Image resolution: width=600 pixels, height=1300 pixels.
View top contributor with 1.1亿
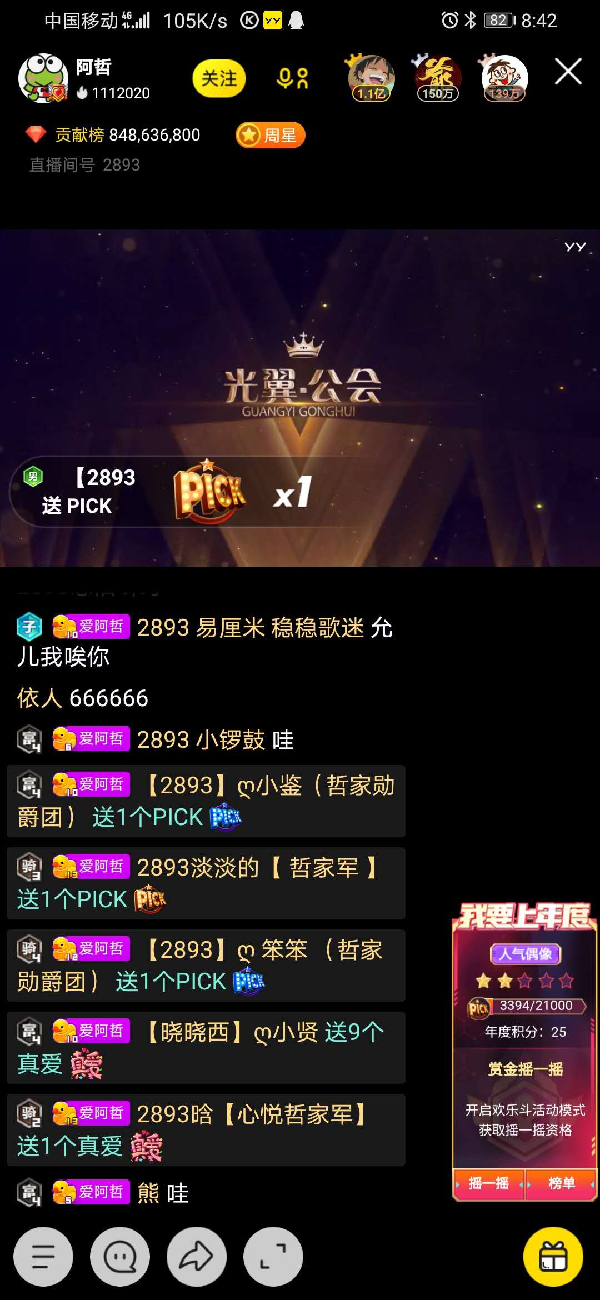[x=370, y=79]
